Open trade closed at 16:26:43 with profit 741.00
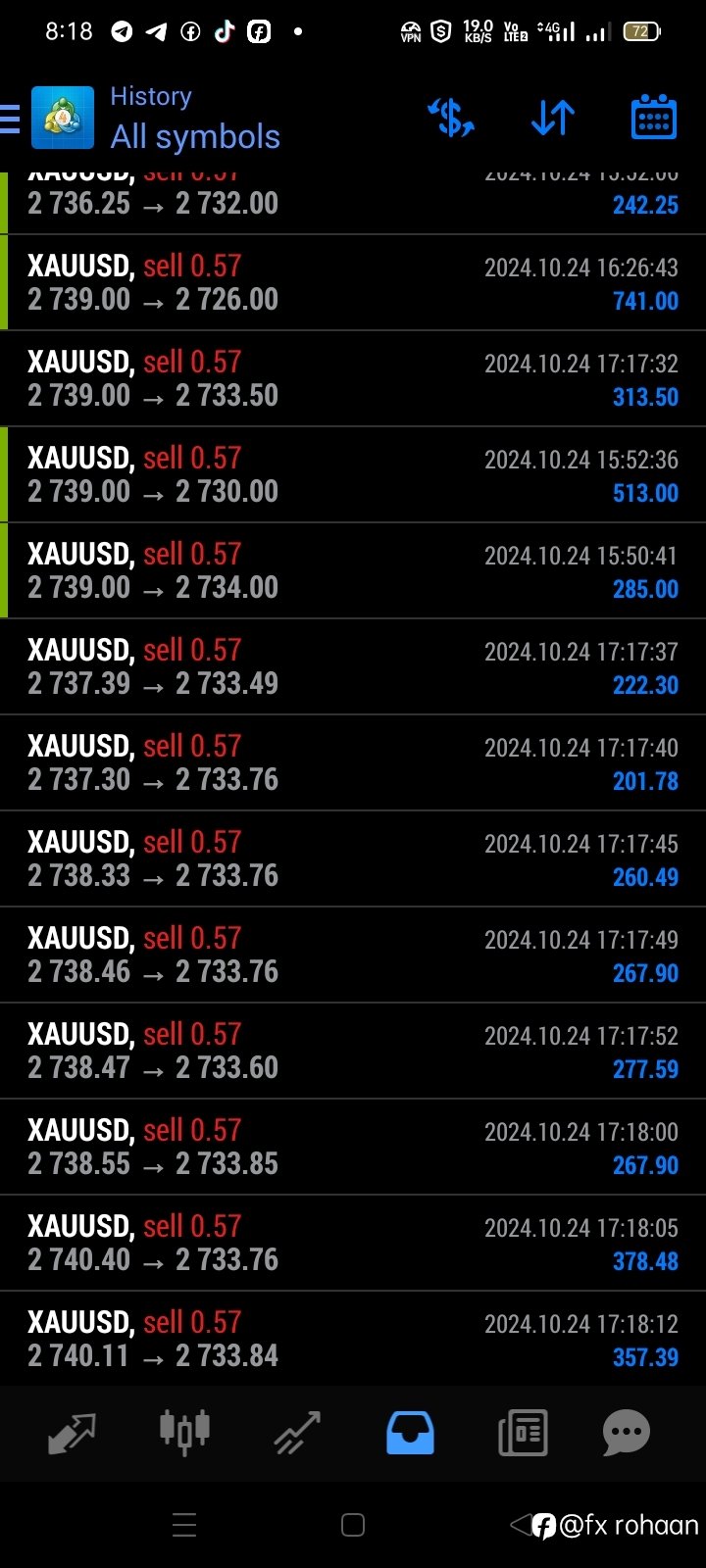 click(x=353, y=283)
